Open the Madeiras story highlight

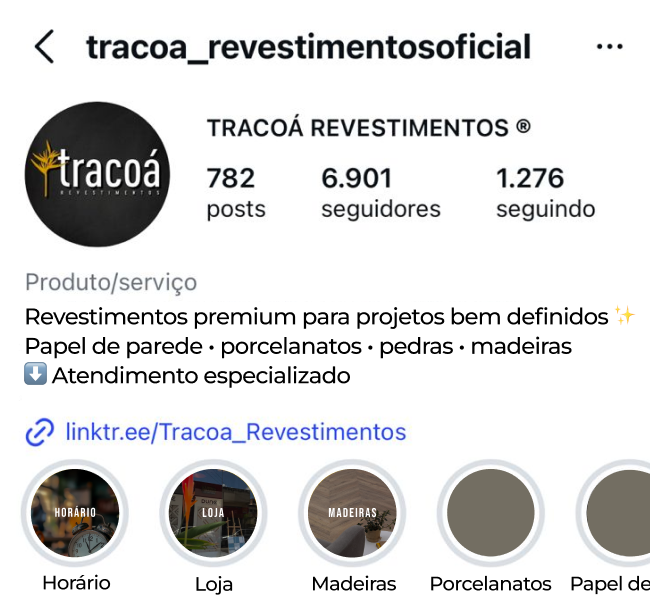point(352,513)
